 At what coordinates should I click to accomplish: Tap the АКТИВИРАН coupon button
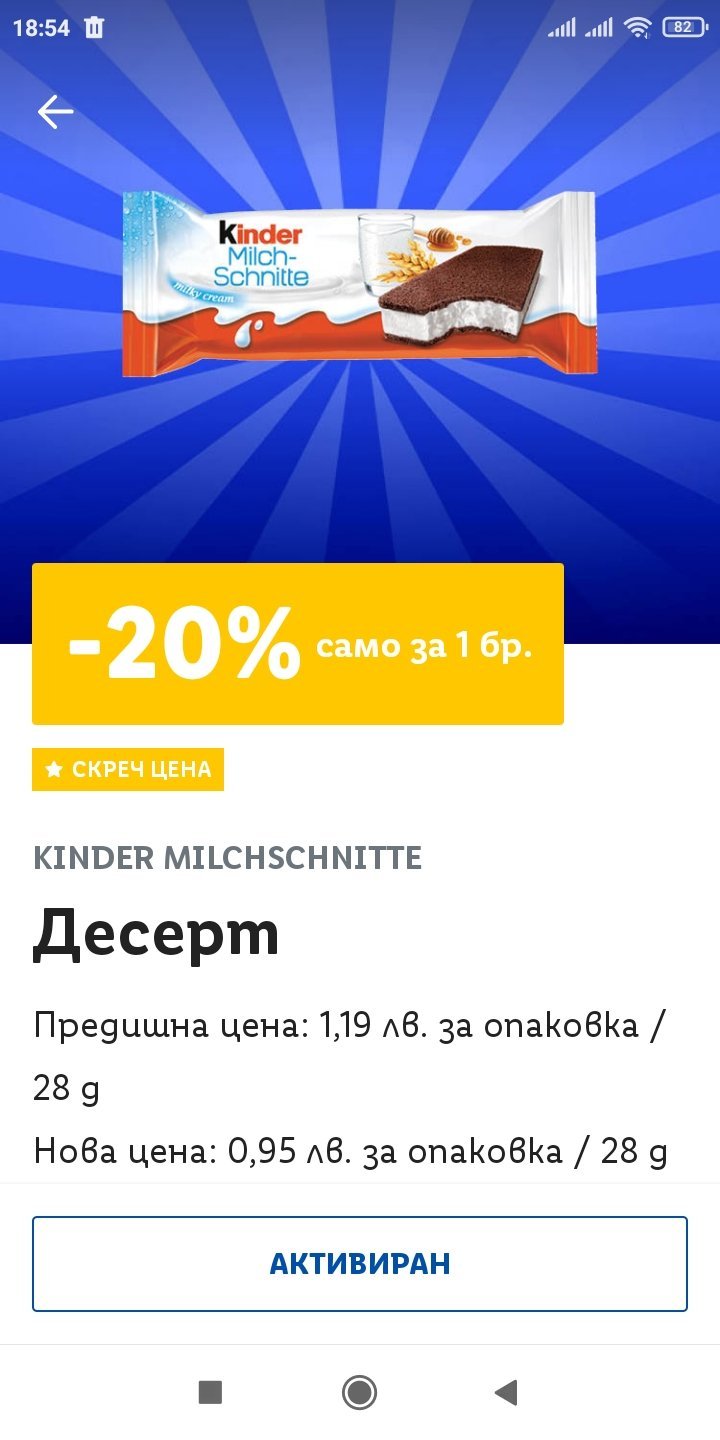(x=360, y=1263)
